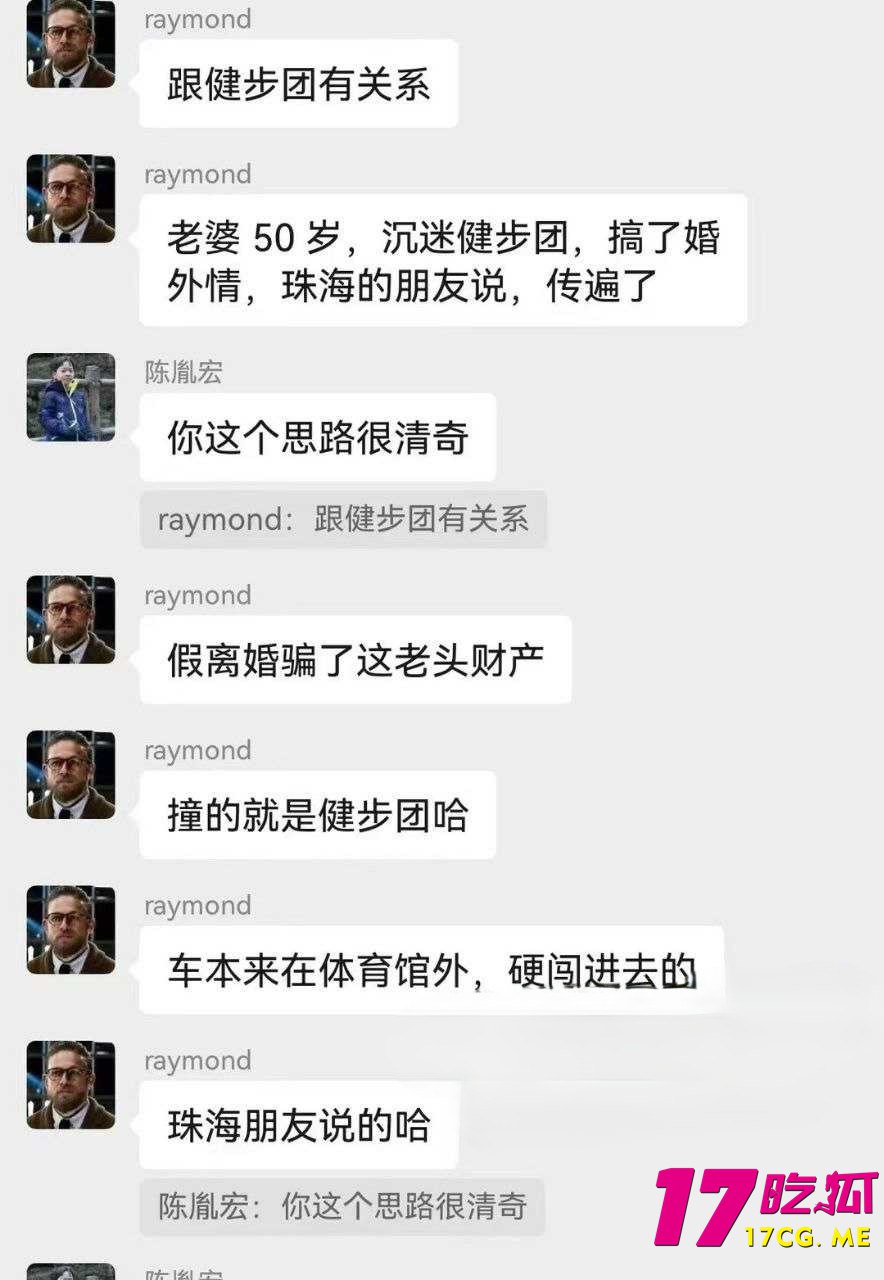View raymond's profile from "珠海朋友说的哈" avatar
Viewport: 884px width, 1280px height.
(70, 1085)
